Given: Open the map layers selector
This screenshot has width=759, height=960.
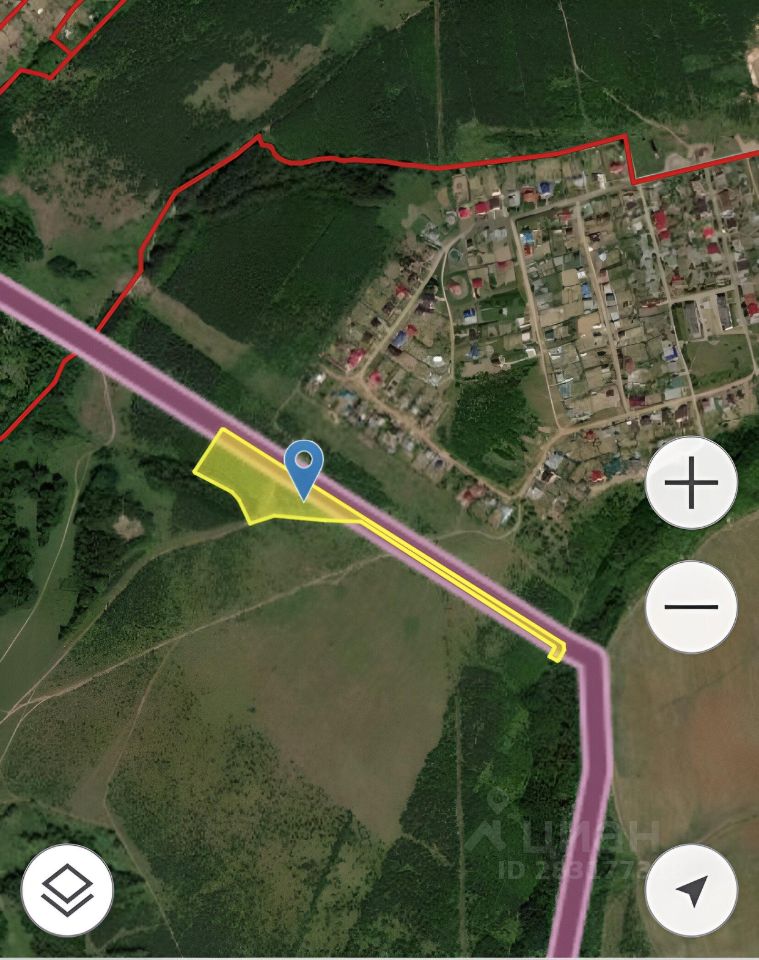Looking at the screenshot, I should point(67,889).
